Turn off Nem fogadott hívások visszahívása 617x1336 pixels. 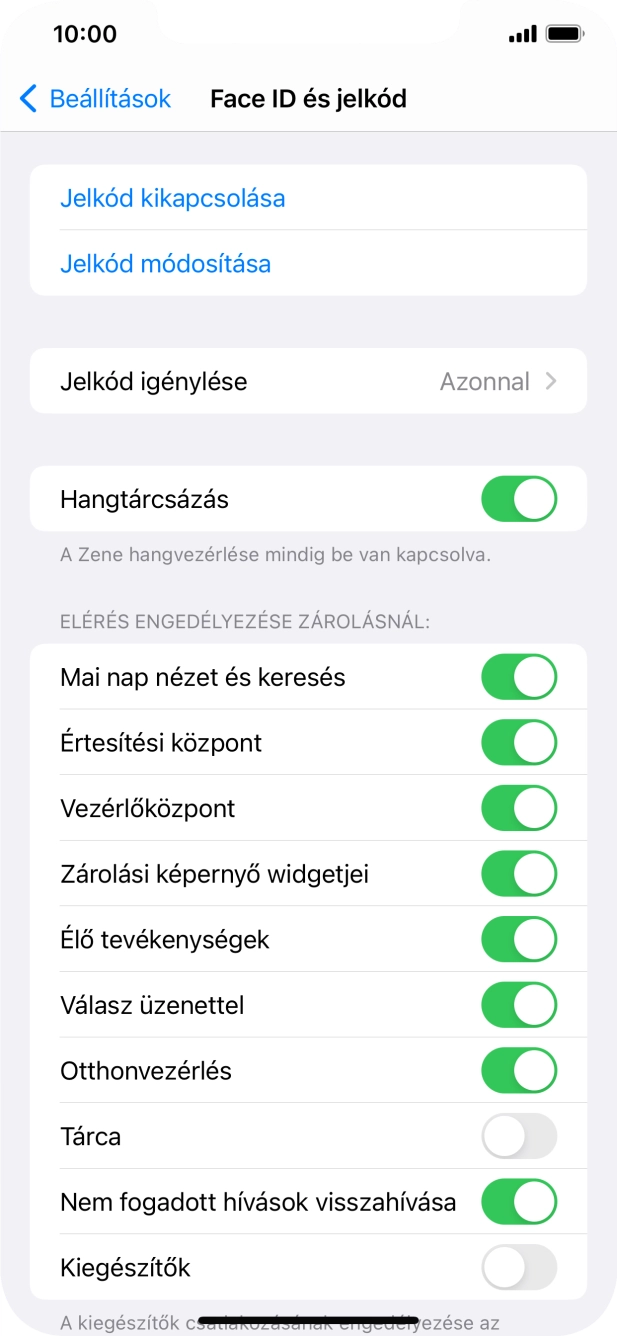pos(518,1202)
